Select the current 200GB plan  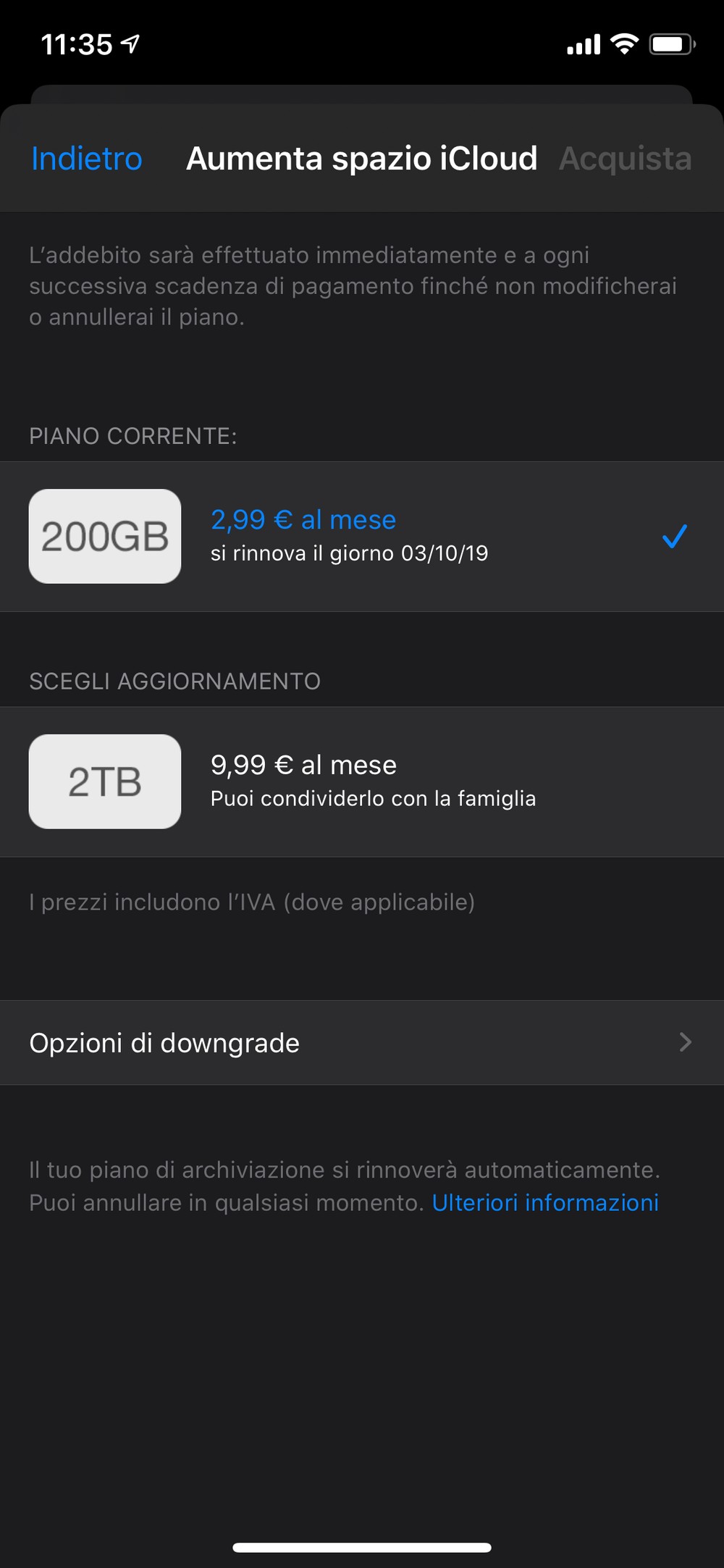[x=362, y=537]
